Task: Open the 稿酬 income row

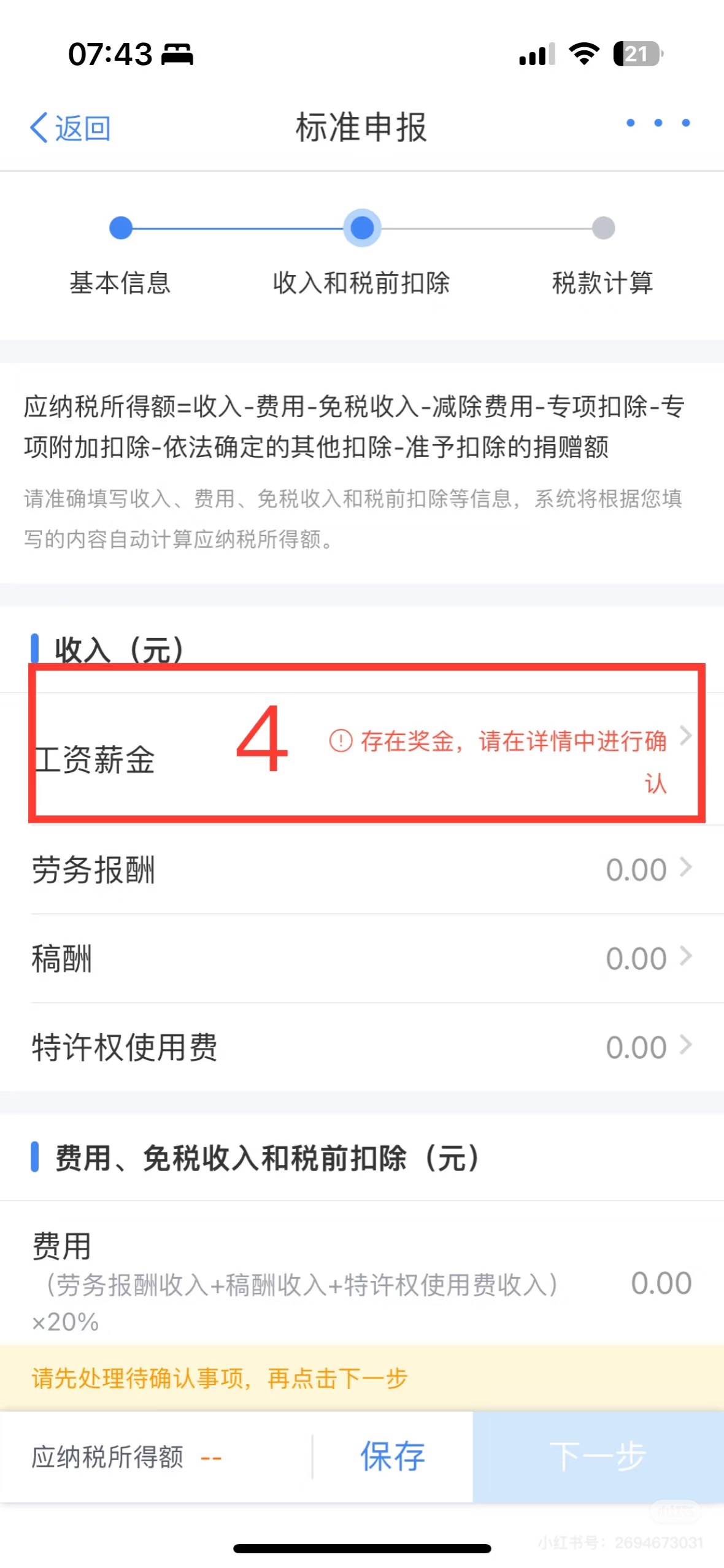Action: coord(362,958)
